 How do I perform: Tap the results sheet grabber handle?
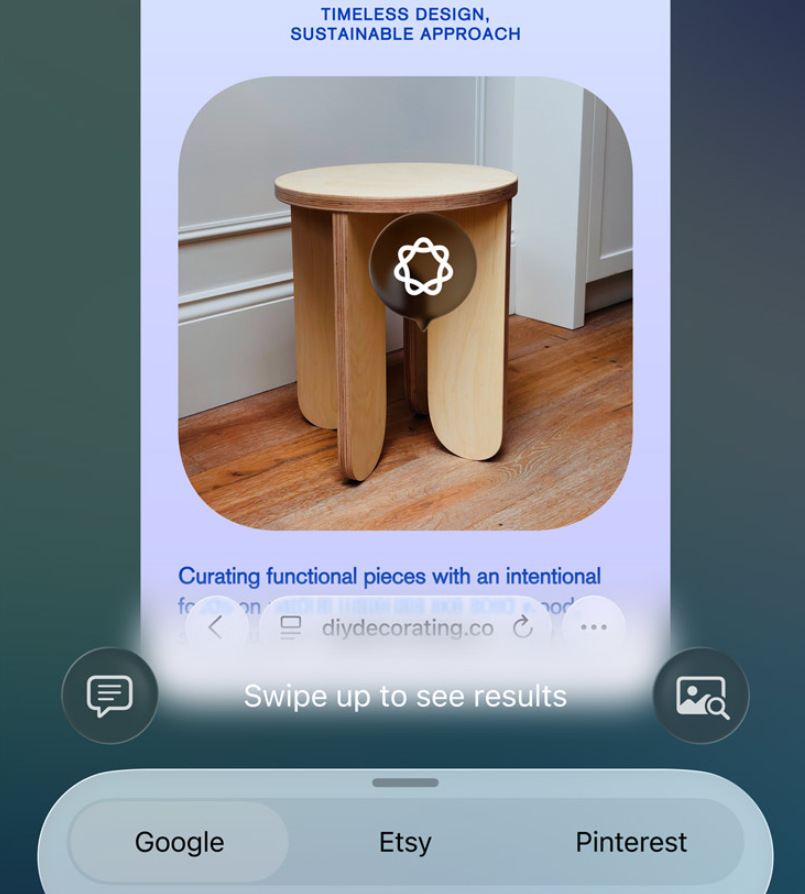pyautogui.click(x=405, y=782)
